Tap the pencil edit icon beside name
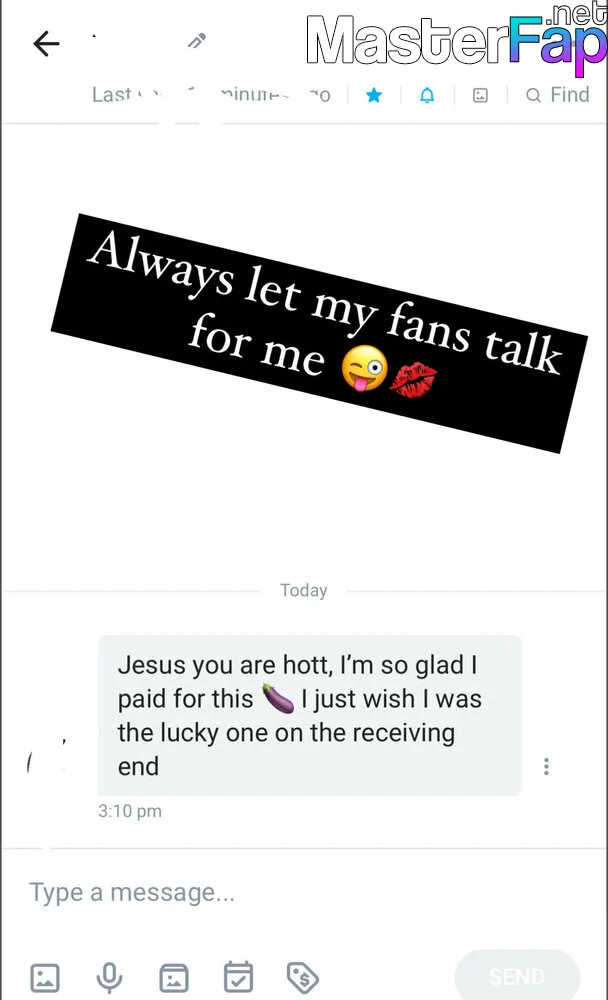The image size is (608, 1000). tap(196, 41)
